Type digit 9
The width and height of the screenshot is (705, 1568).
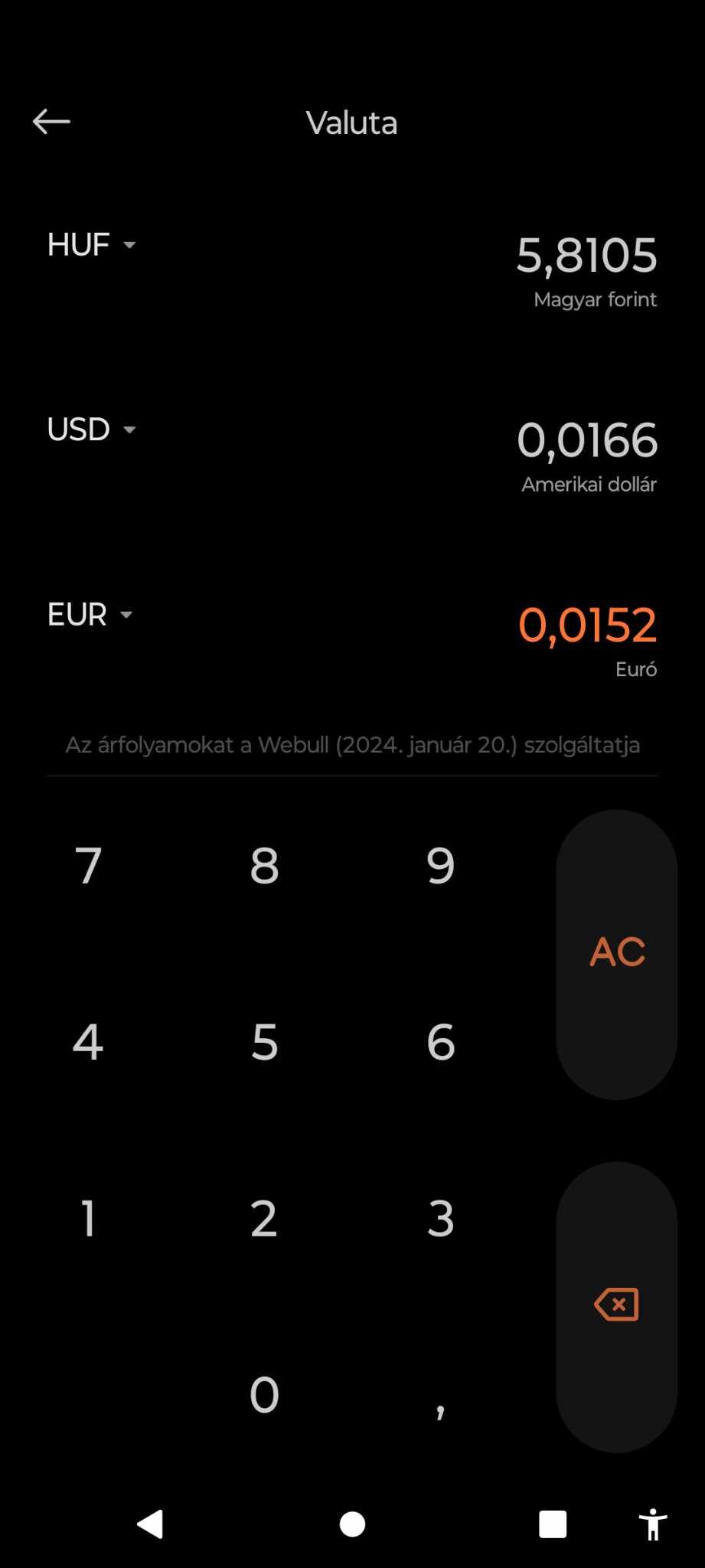click(440, 866)
